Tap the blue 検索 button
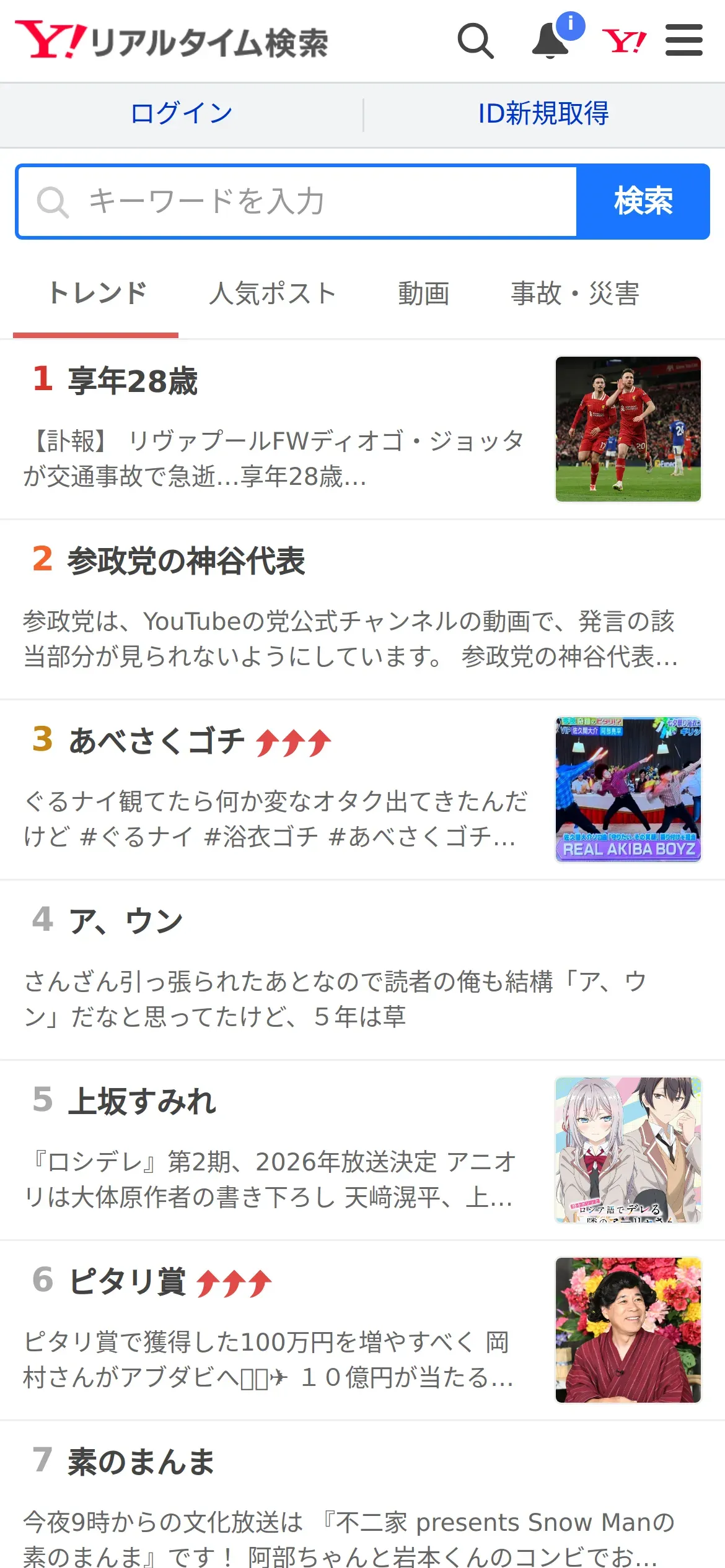 tap(643, 201)
